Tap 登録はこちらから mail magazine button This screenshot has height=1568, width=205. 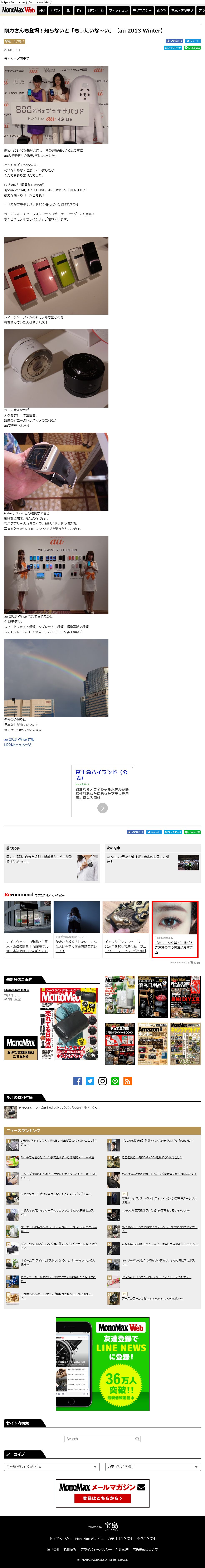click(102, 1499)
